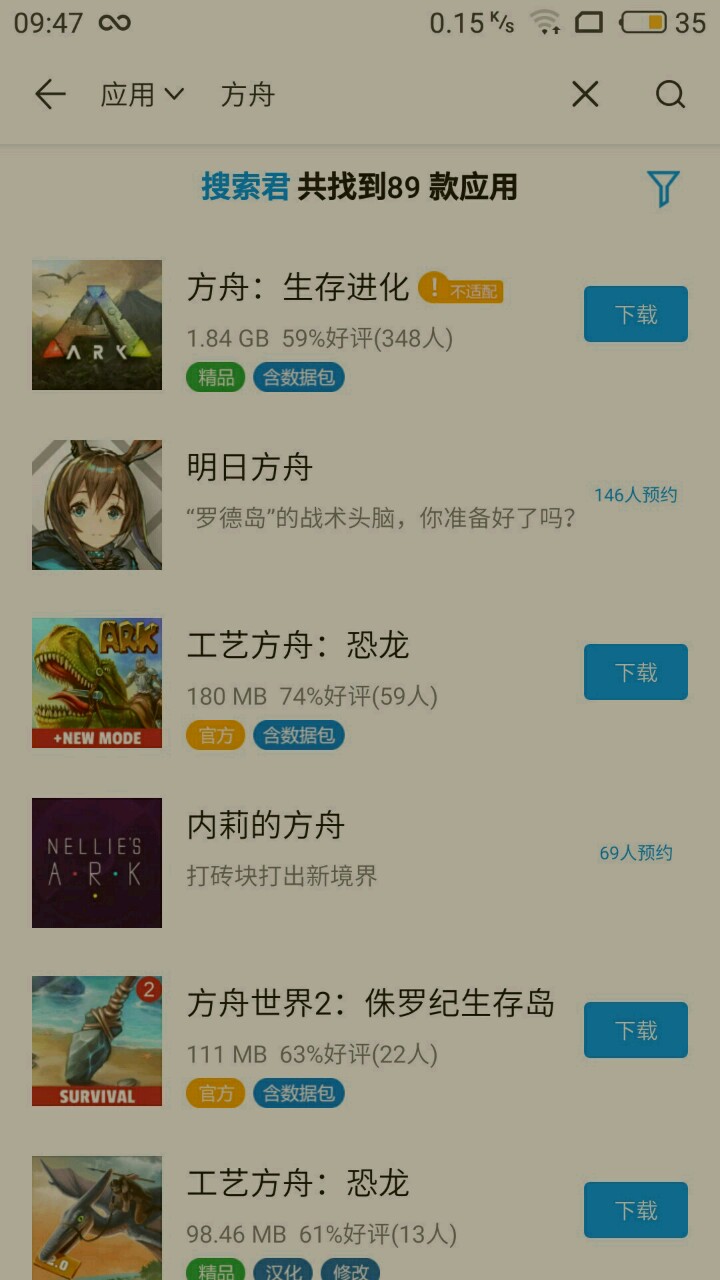The width and height of the screenshot is (720, 1280).
Task: Download 方舟：生存进化
Action: coord(635,314)
